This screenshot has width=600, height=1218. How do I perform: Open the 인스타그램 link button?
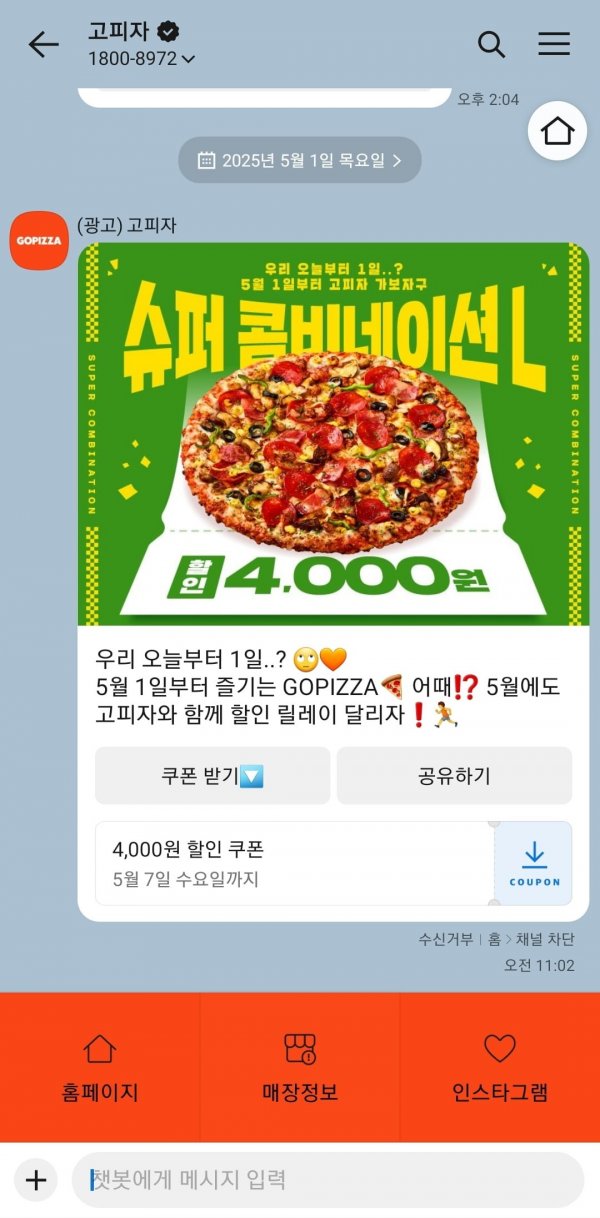click(x=499, y=1068)
